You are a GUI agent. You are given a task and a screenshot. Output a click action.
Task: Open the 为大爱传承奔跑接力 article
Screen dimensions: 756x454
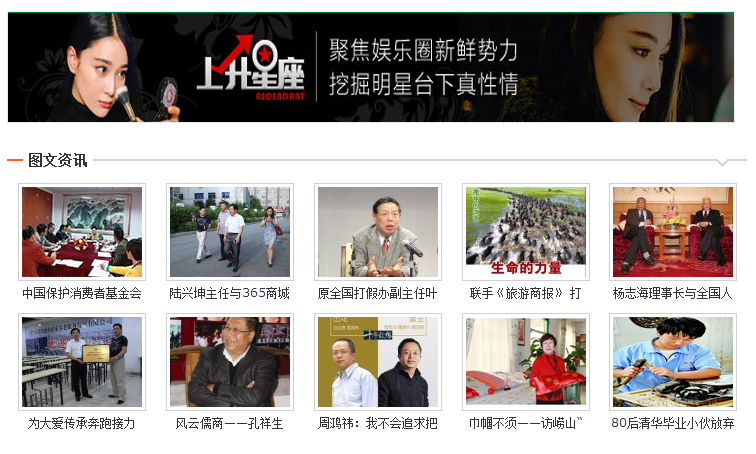click(x=82, y=423)
